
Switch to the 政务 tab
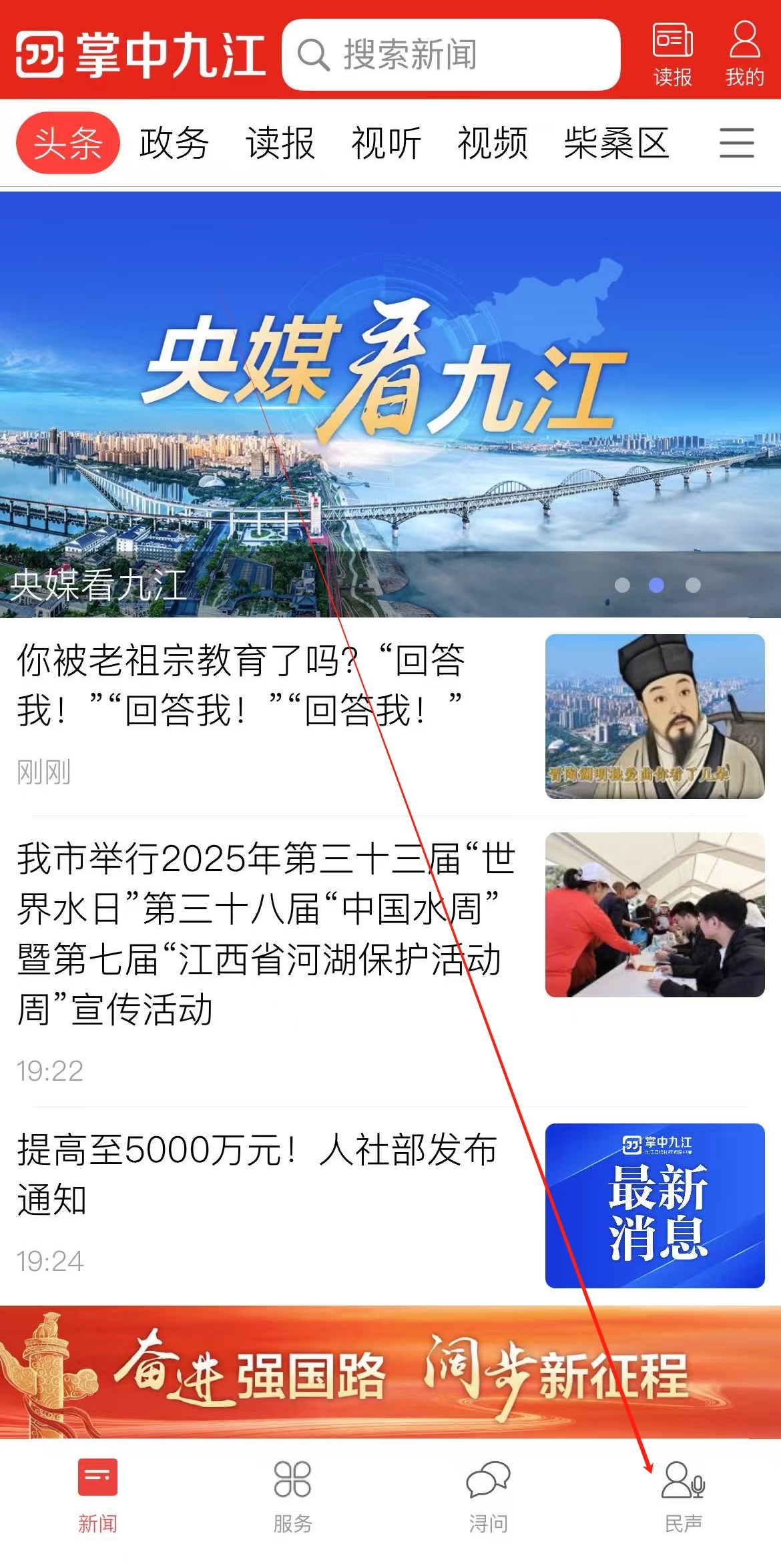pos(174,143)
